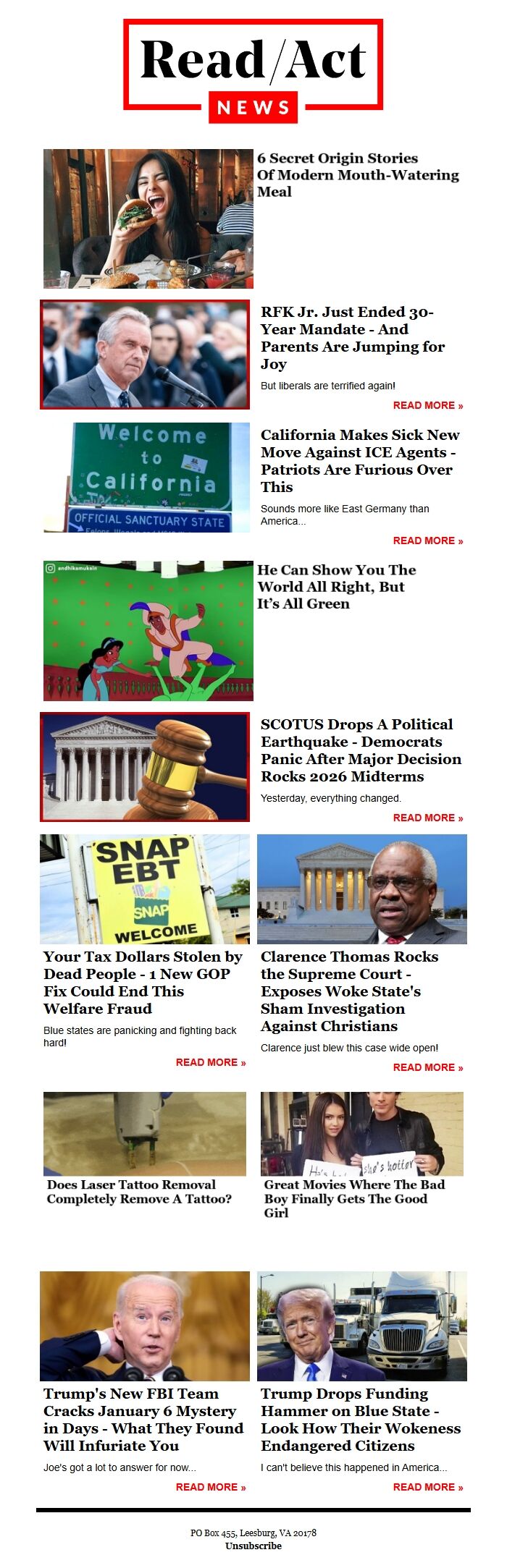Tap READ MORE under the SNAP welfare fraud article

click(210, 1062)
